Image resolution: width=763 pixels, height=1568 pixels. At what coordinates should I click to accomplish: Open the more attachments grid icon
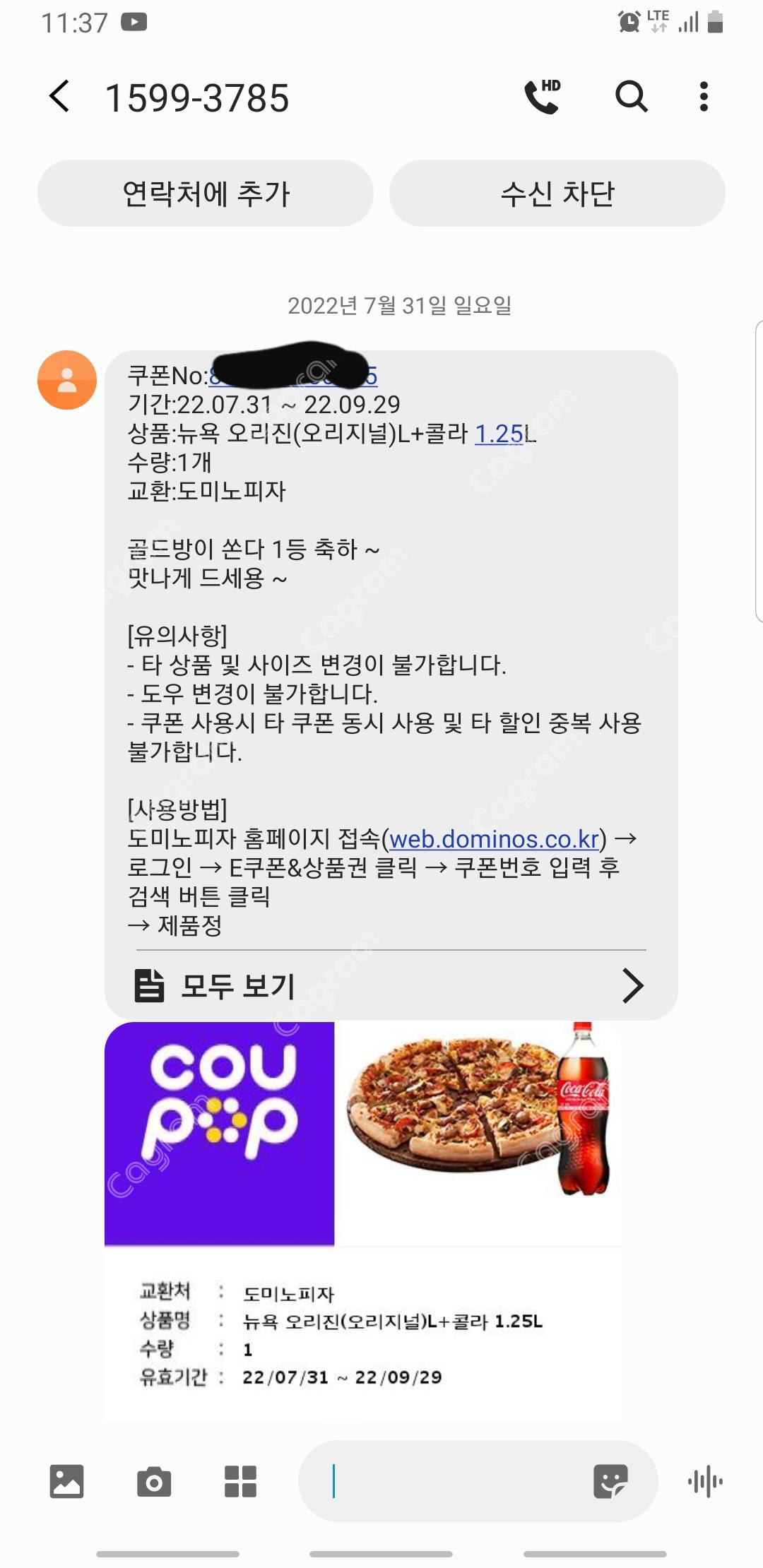coord(240,1481)
